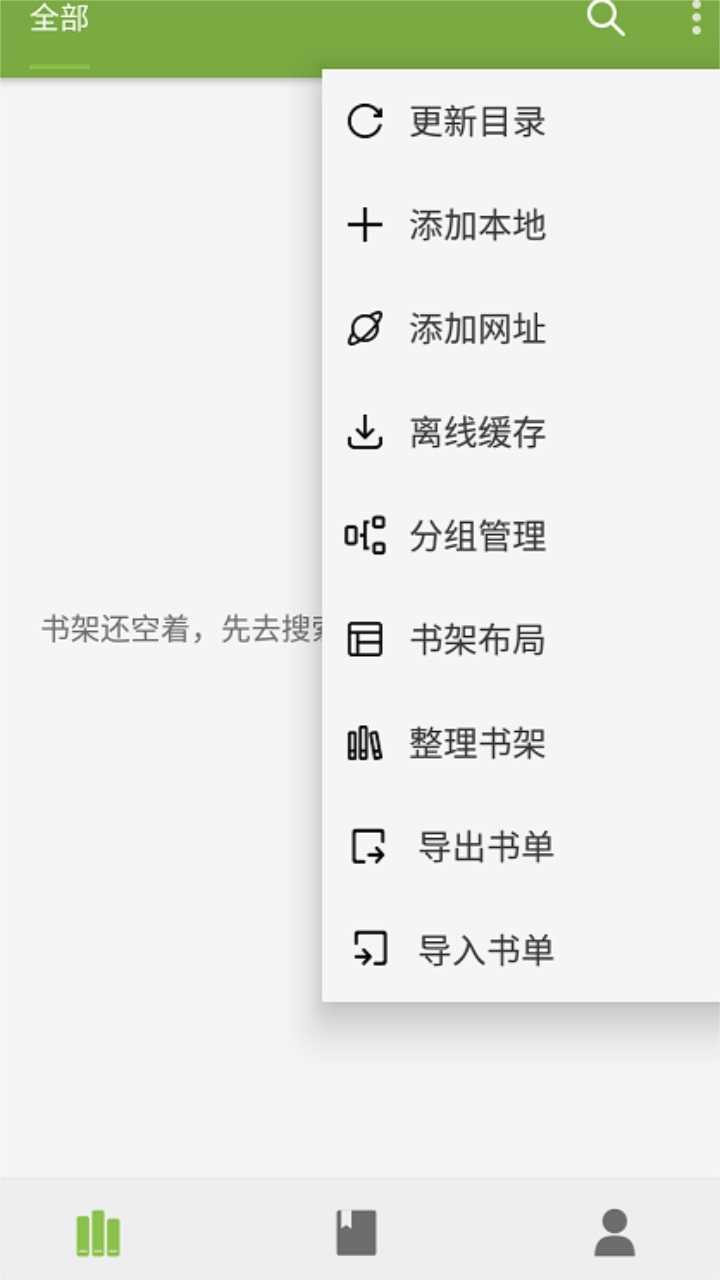Select the grouping icon beside 分组管理
This screenshot has width=720, height=1280.
(366, 537)
